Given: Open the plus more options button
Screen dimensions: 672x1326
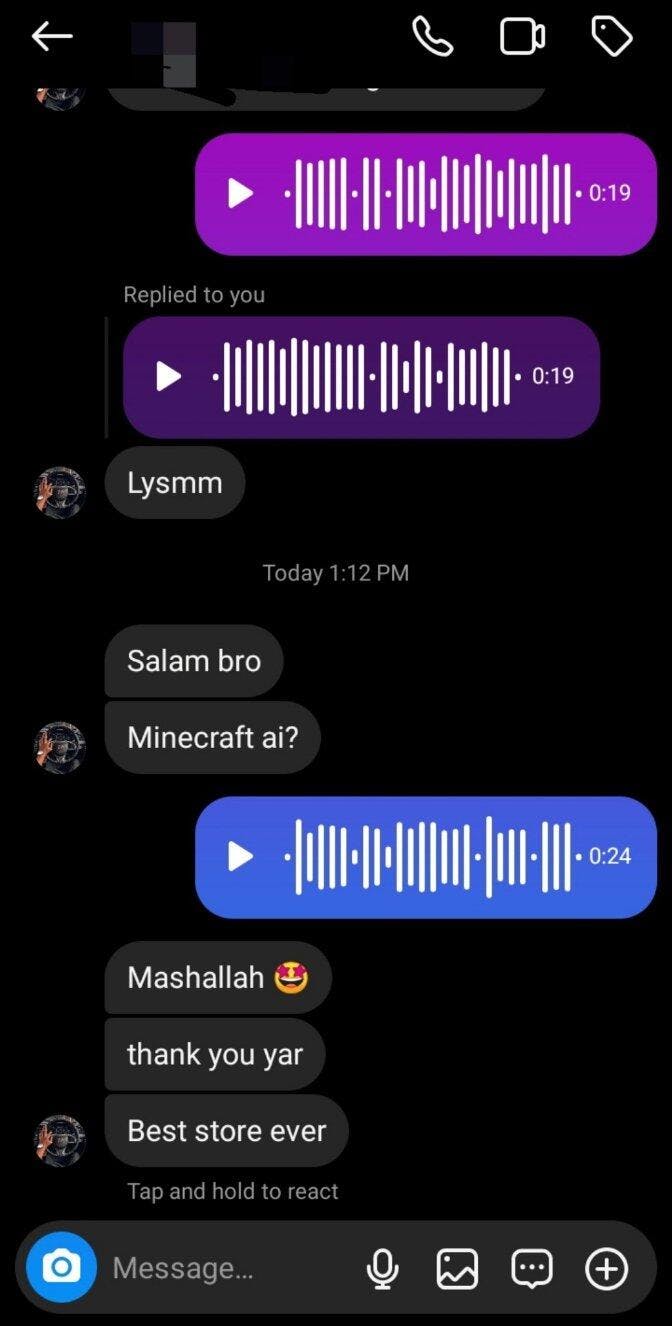Looking at the screenshot, I should click(x=606, y=1269).
